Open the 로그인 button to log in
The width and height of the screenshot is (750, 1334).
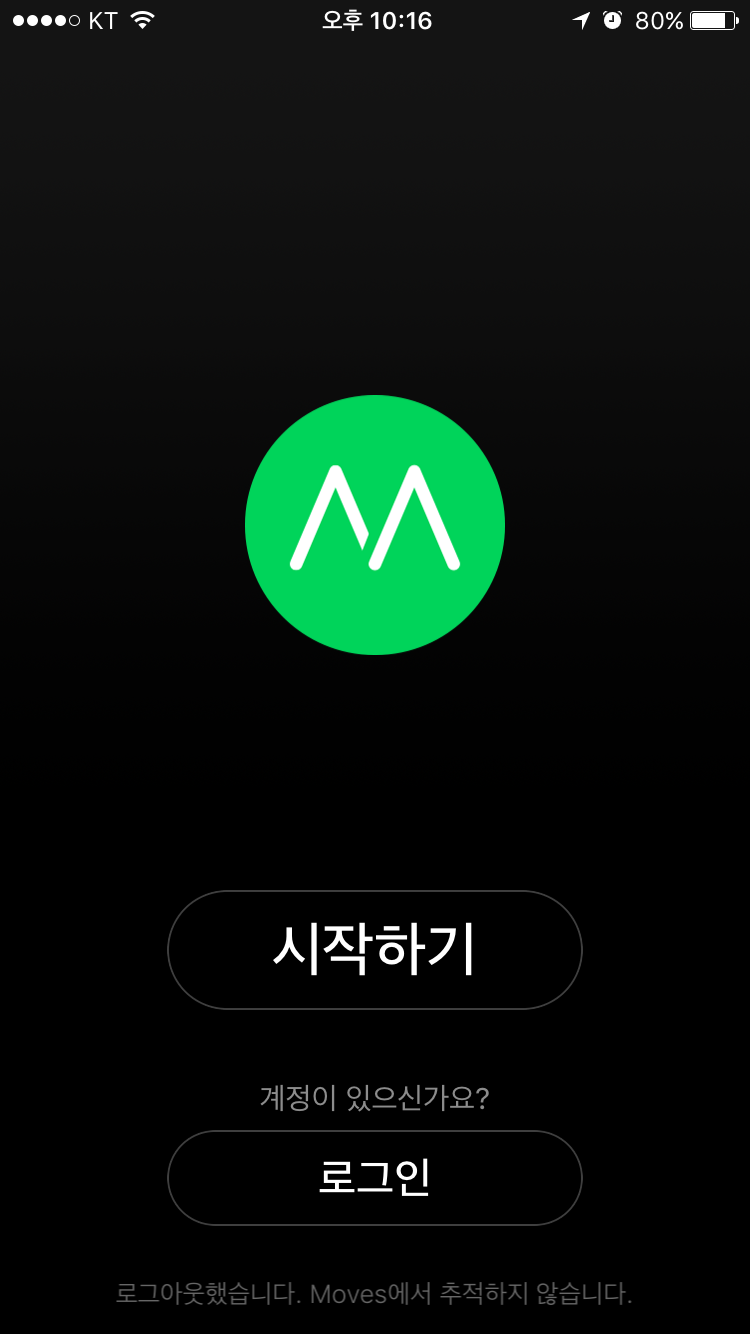point(375,1178)
